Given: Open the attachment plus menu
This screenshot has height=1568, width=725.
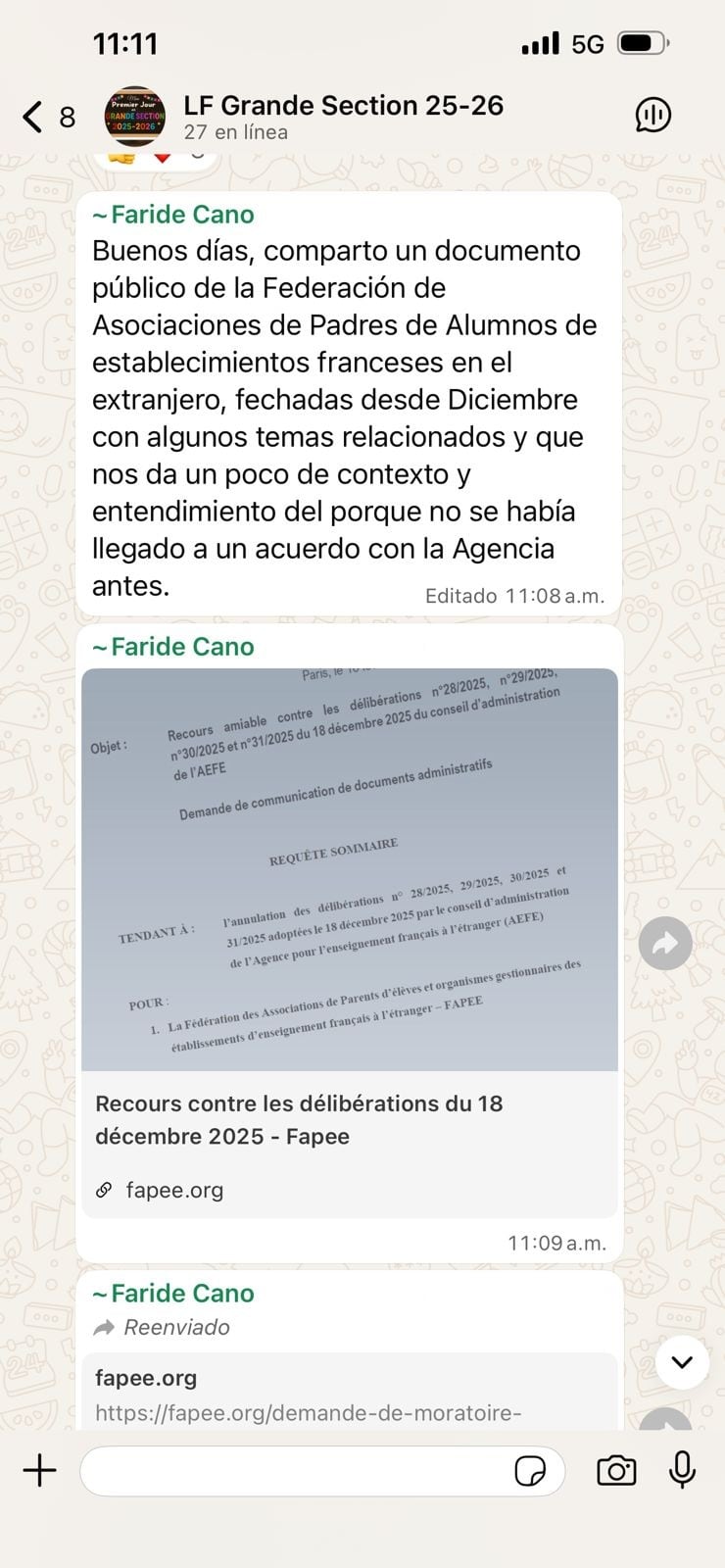Looking at the screenshot, I should click(40, 1470).
